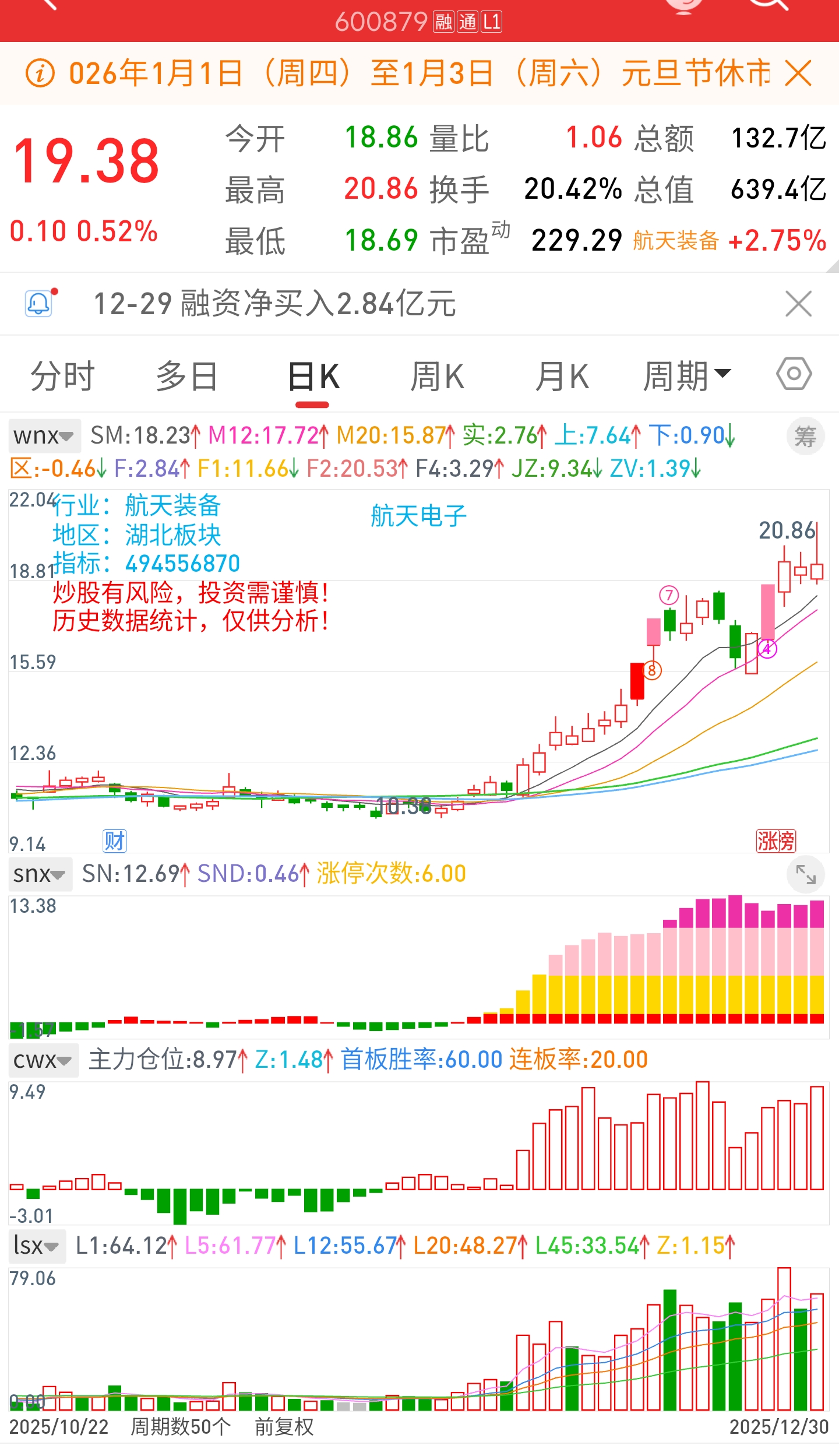This screenshot has height=1456, width=839.
Task: Open the 航天装备 sector link
Action: tap(676, 240)
